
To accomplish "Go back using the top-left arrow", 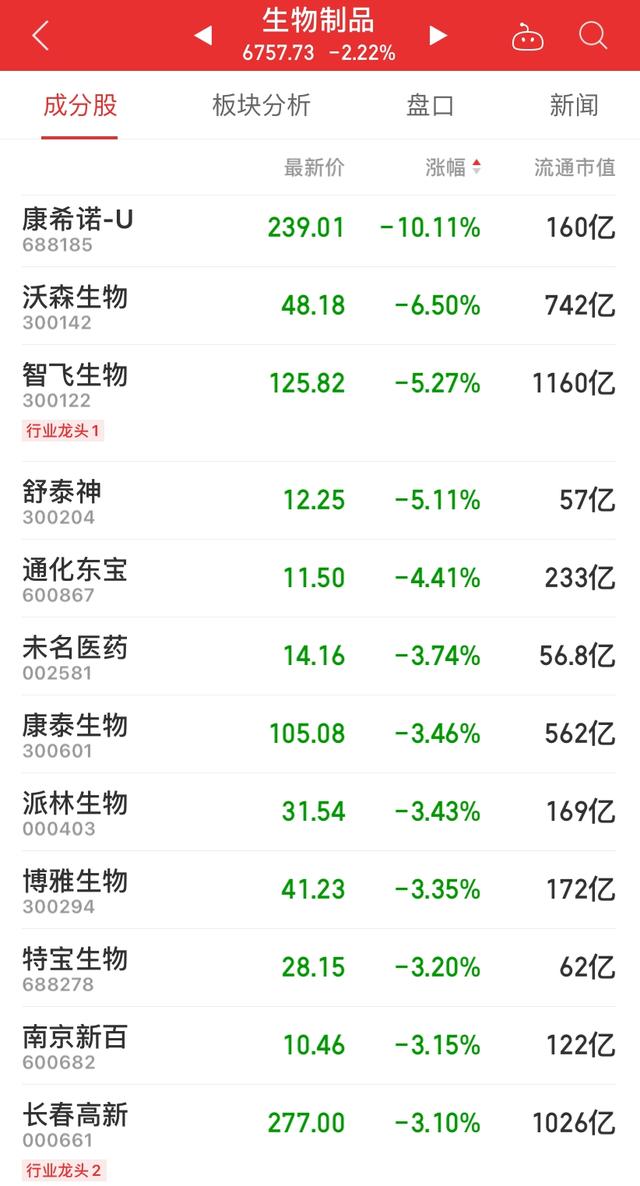I will click(x=40, y=37).
